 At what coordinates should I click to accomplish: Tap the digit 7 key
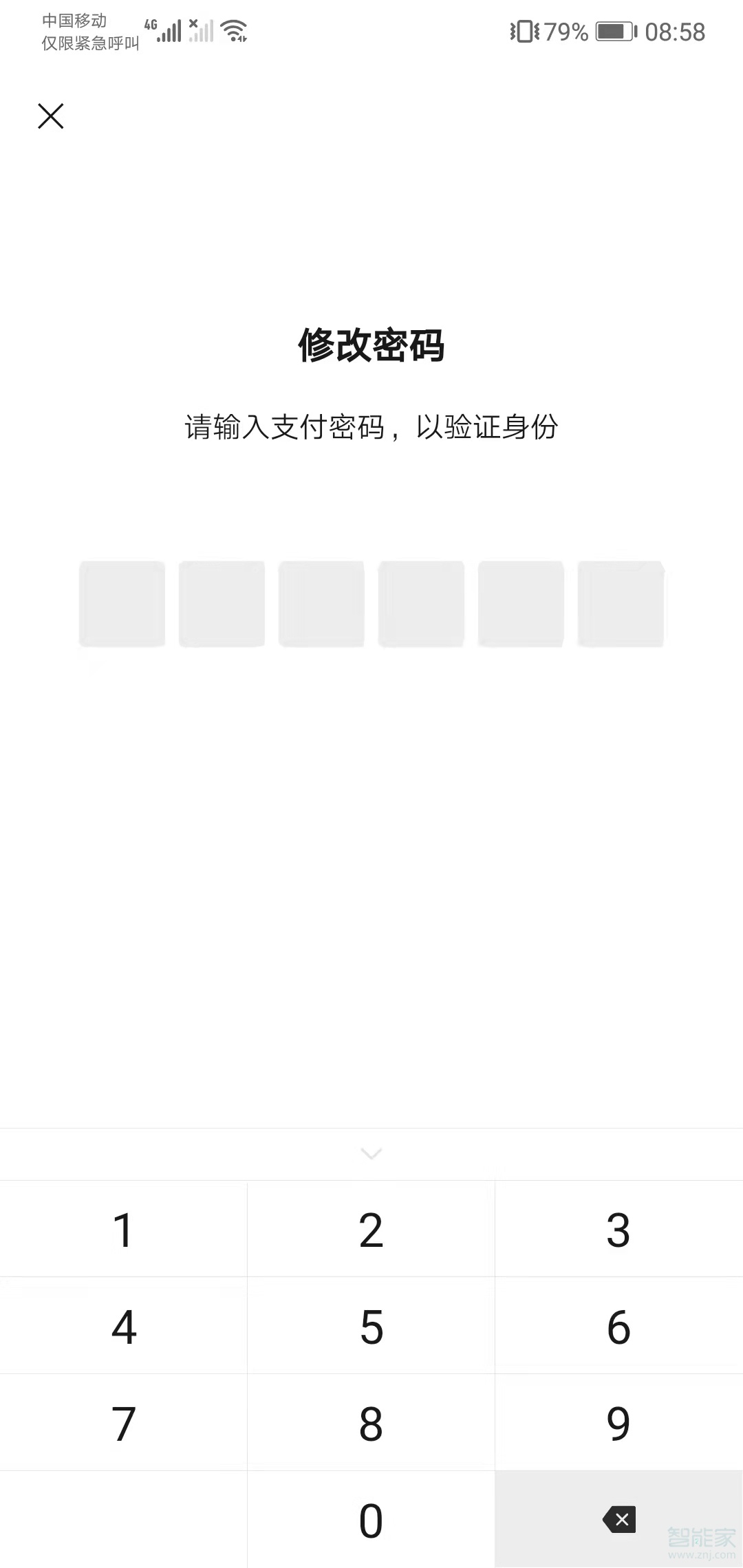[x=124, y=1424]
